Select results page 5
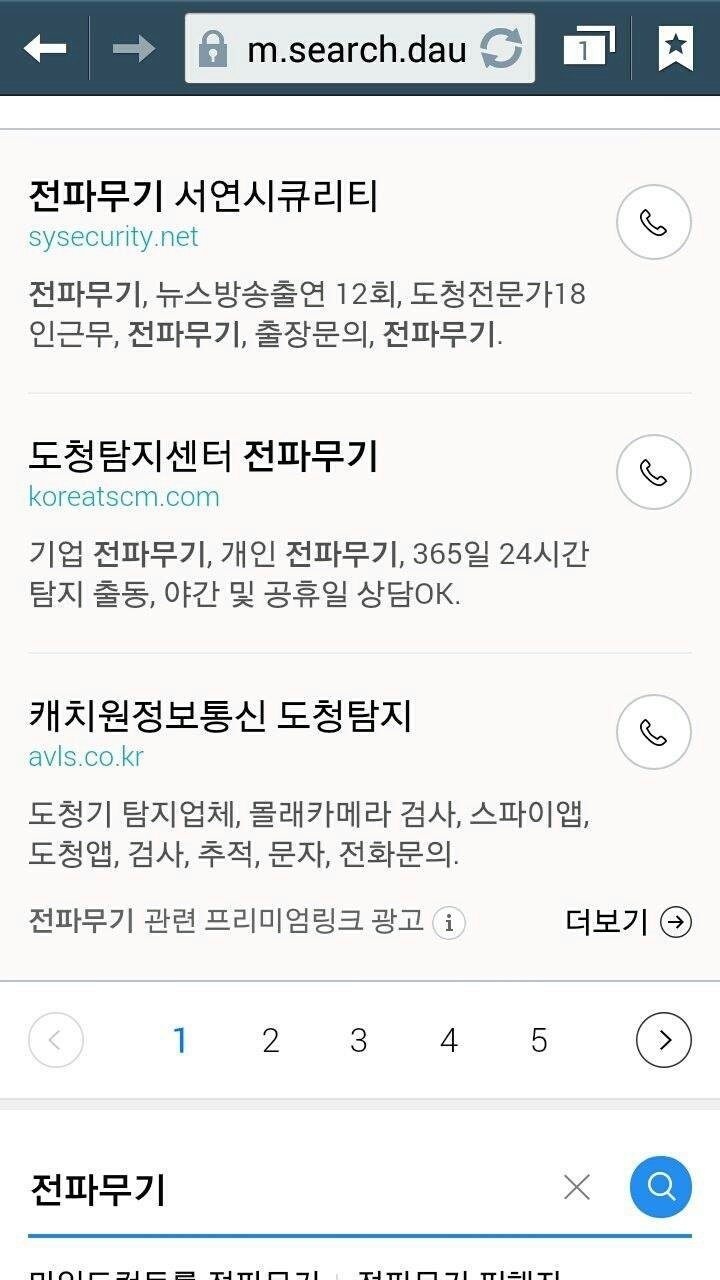Viewport: 720px width, 1280px height. [x=539, y=1041]
